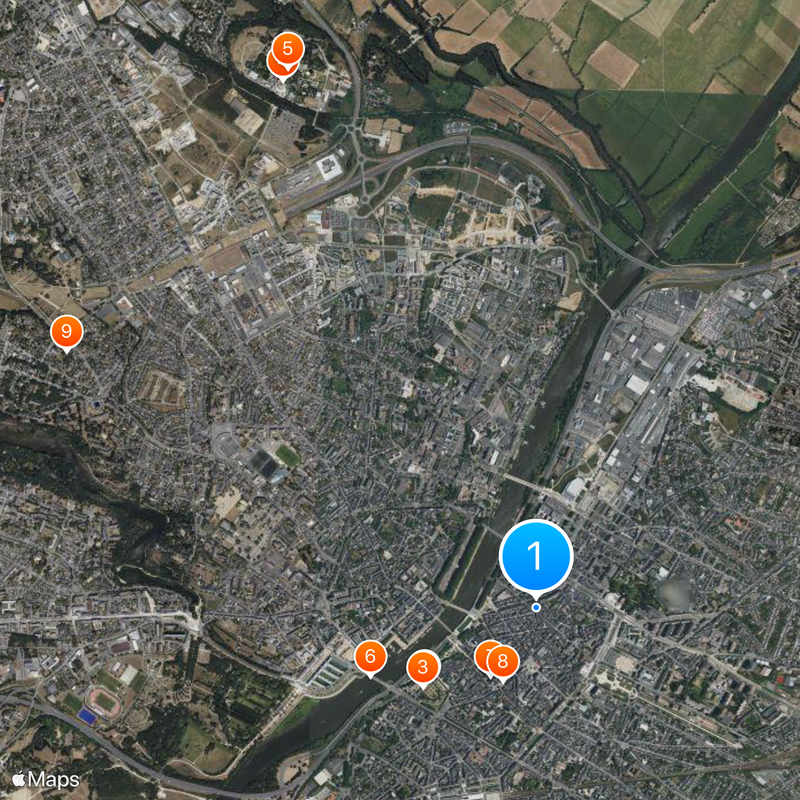Open map pin number 9
This screenshot has width=800, height=800.
(x=66, y=331)
